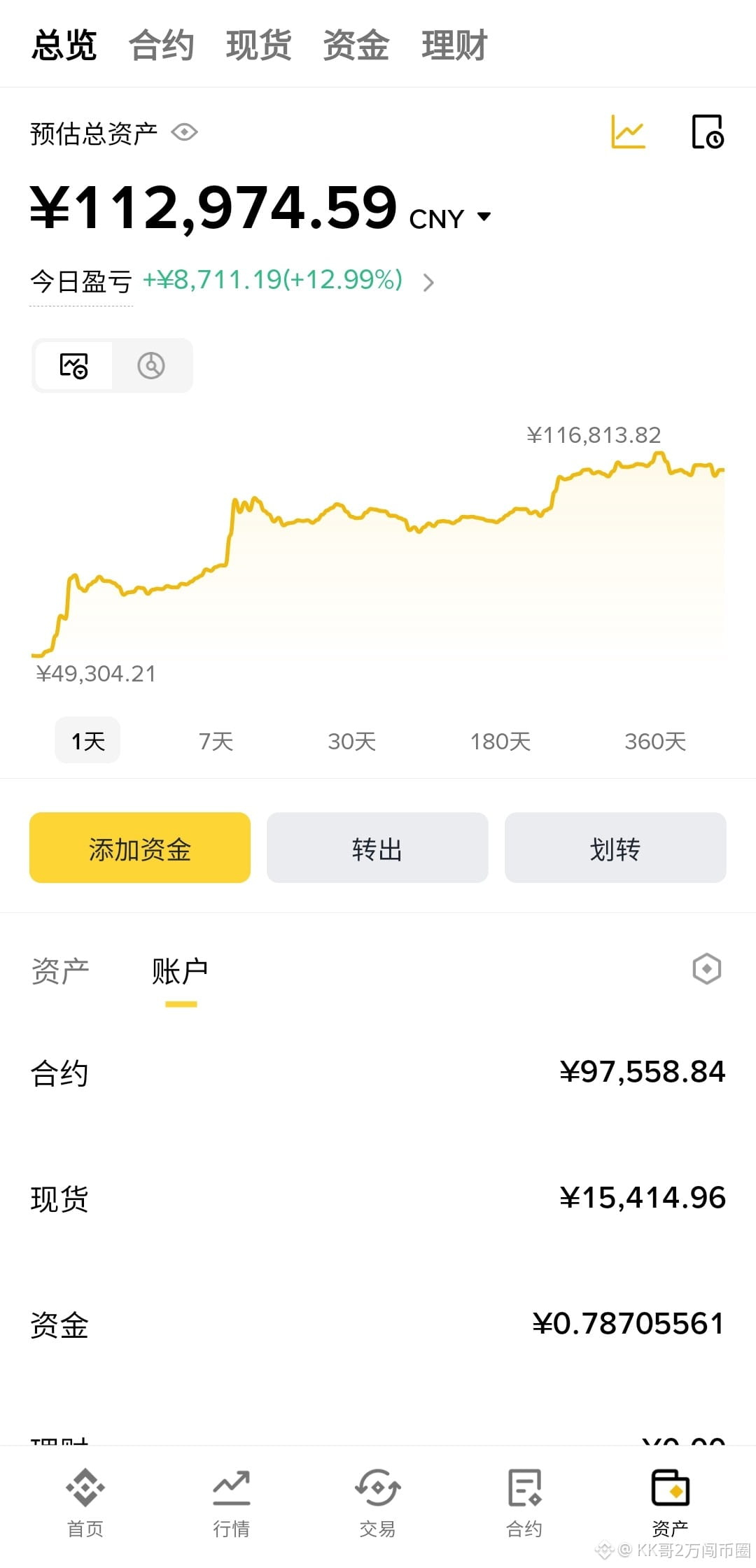This screenshot has width=756, height=1568.
Task: Select the 30天 time range
Action: (x=352, y=741)
